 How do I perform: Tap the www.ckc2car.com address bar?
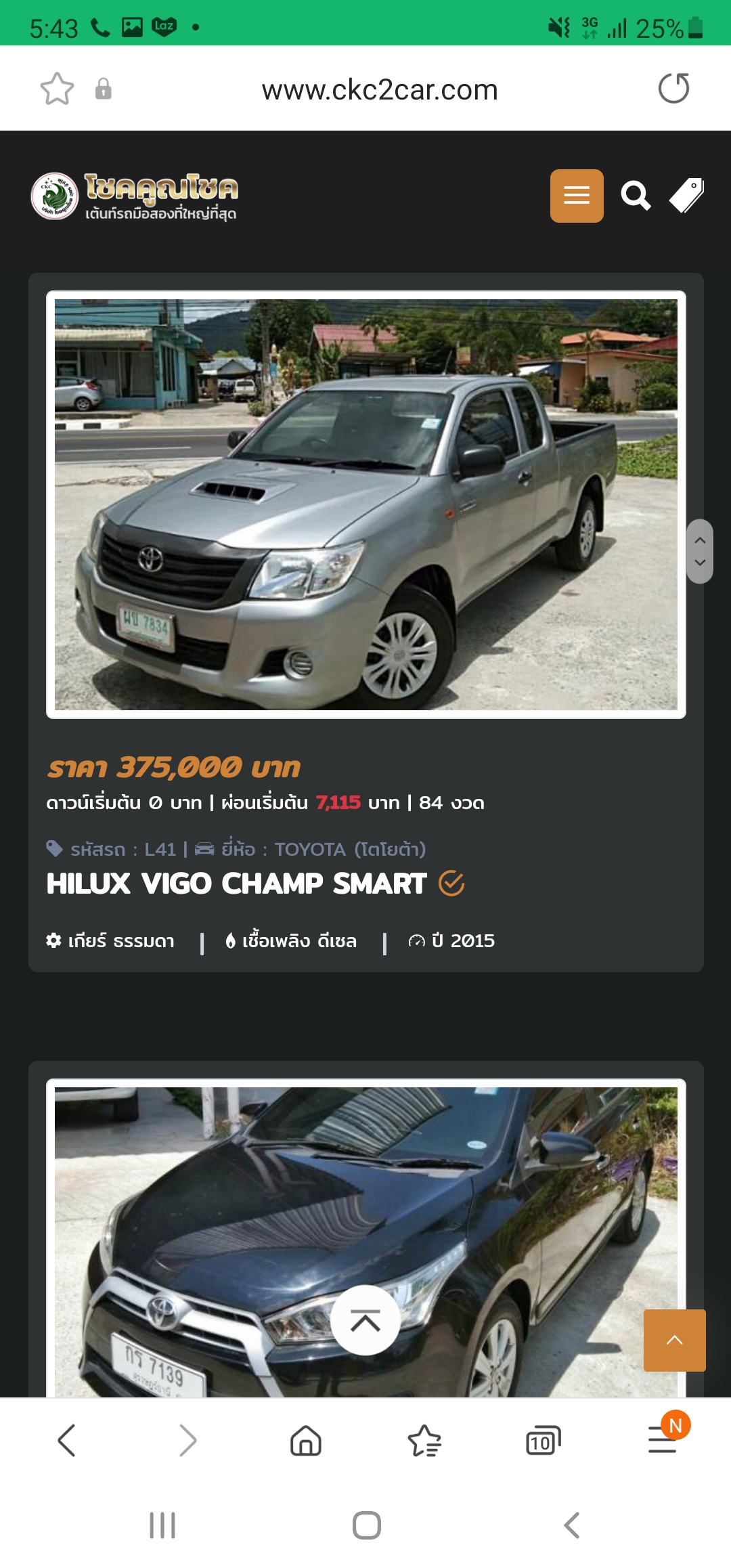(380, 89)
